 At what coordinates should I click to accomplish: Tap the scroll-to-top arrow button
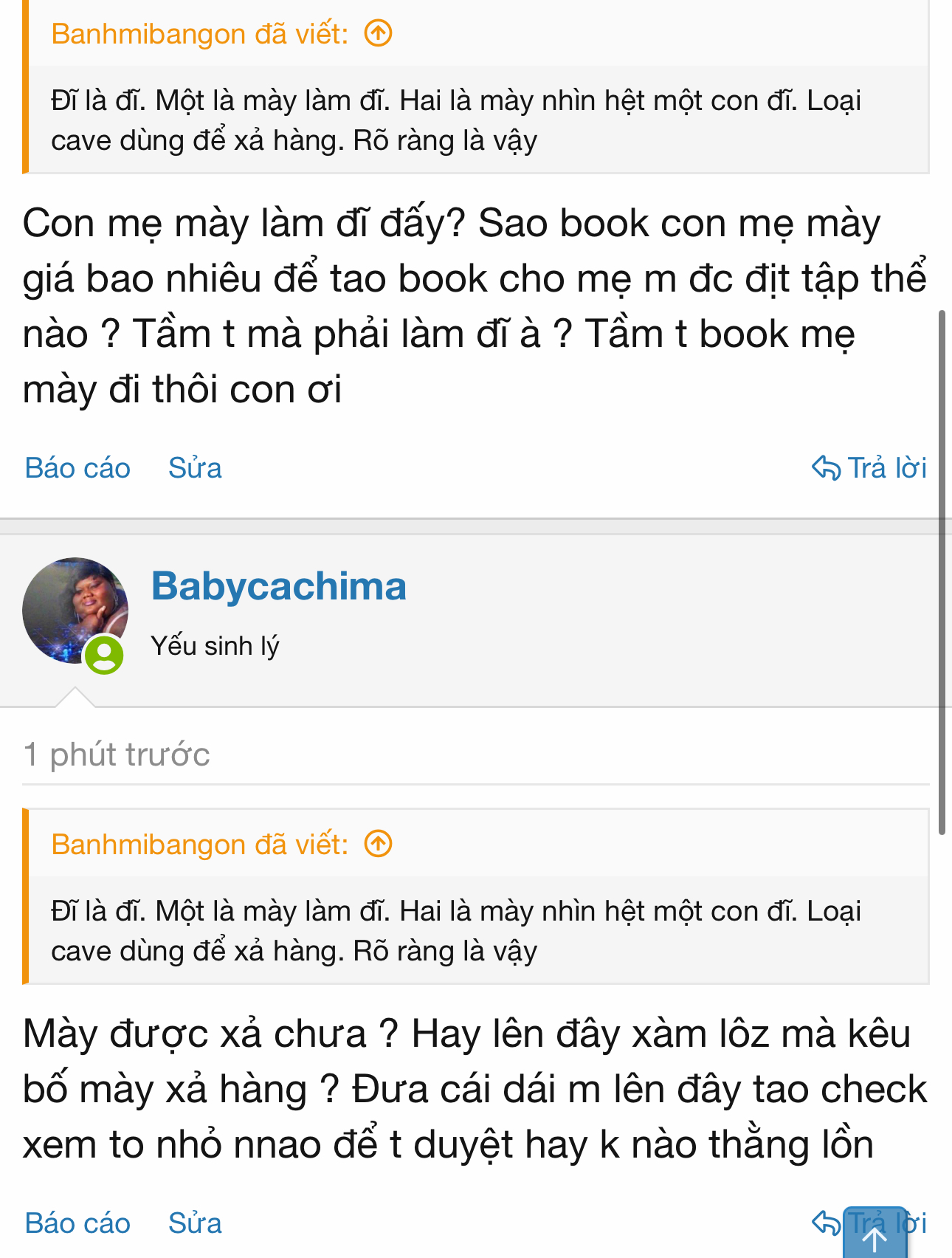875,1236
